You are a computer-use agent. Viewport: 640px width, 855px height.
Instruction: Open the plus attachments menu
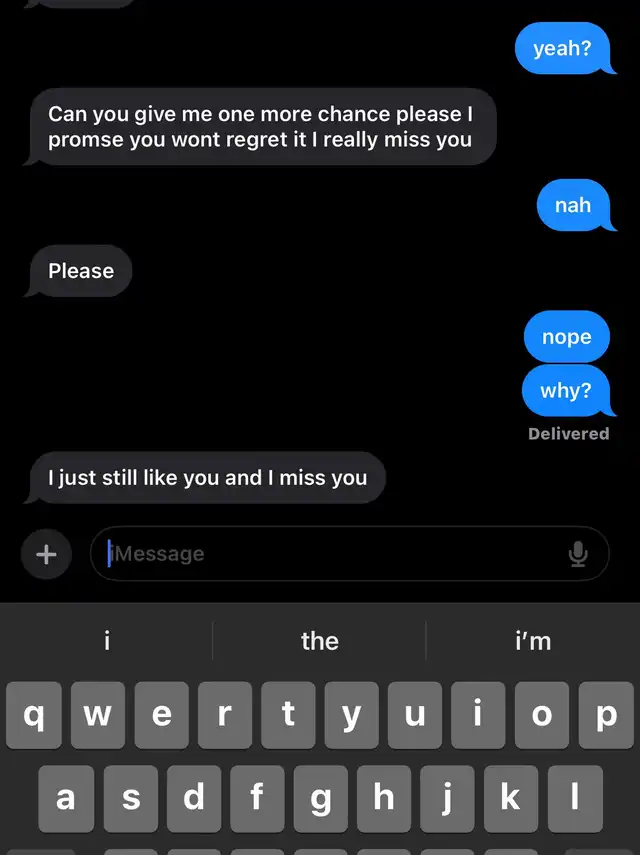[46, 554]
